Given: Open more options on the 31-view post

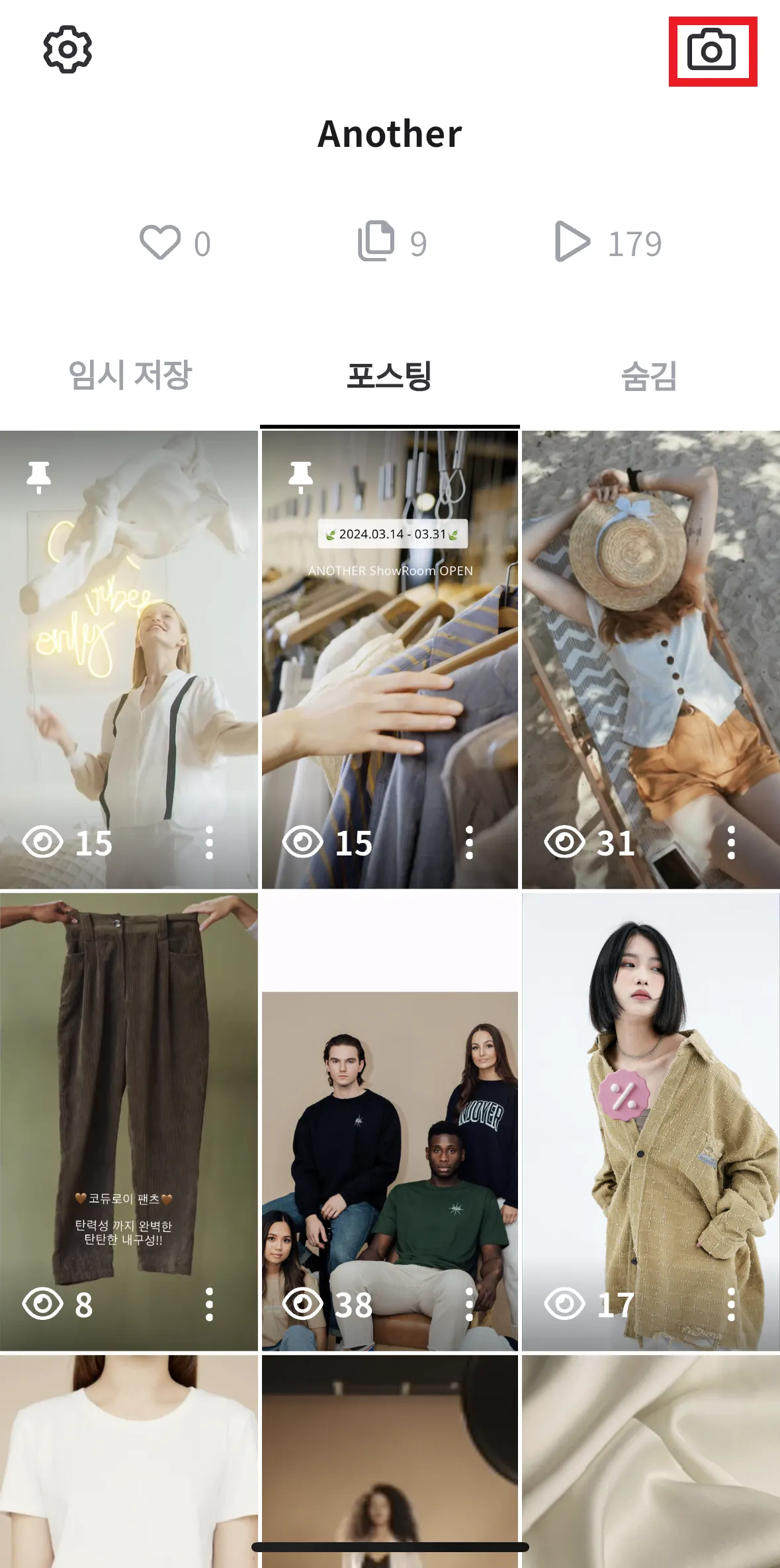Looking at the screenshot, I should 731,843.
